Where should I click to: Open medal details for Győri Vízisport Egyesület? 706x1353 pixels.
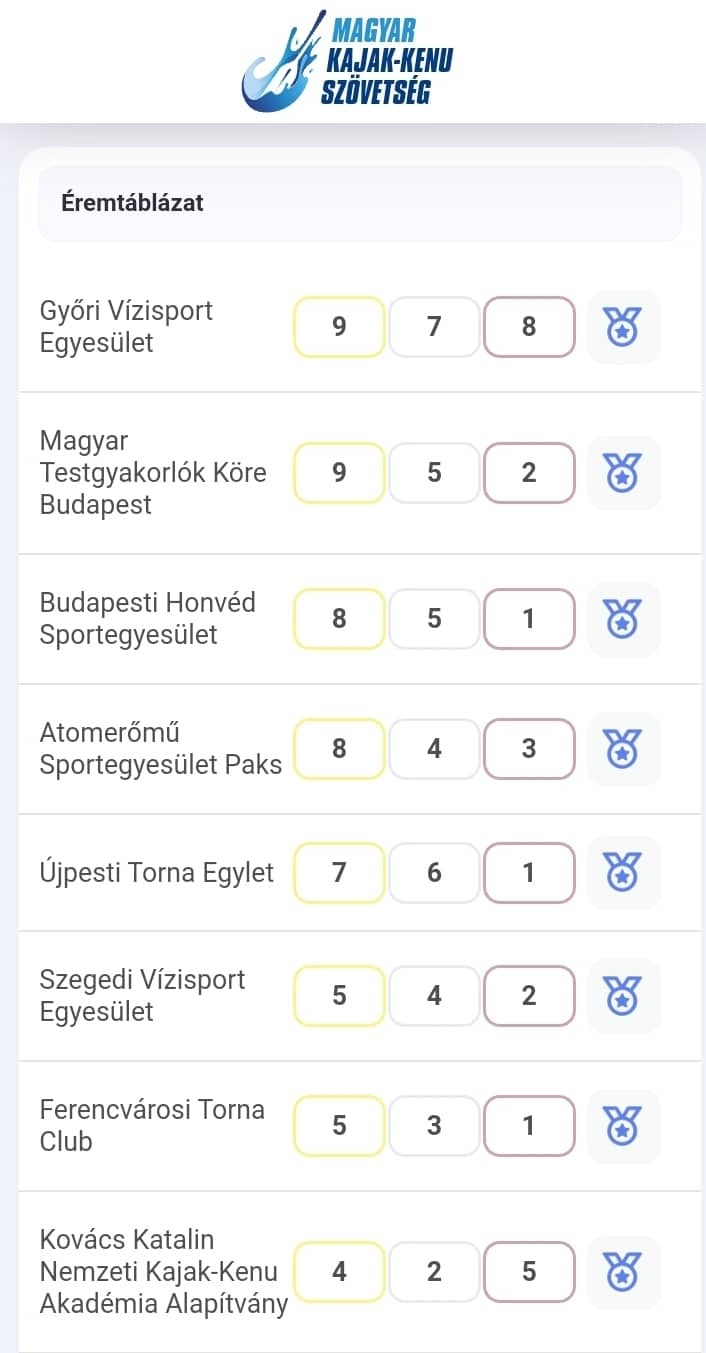(624, 327)
